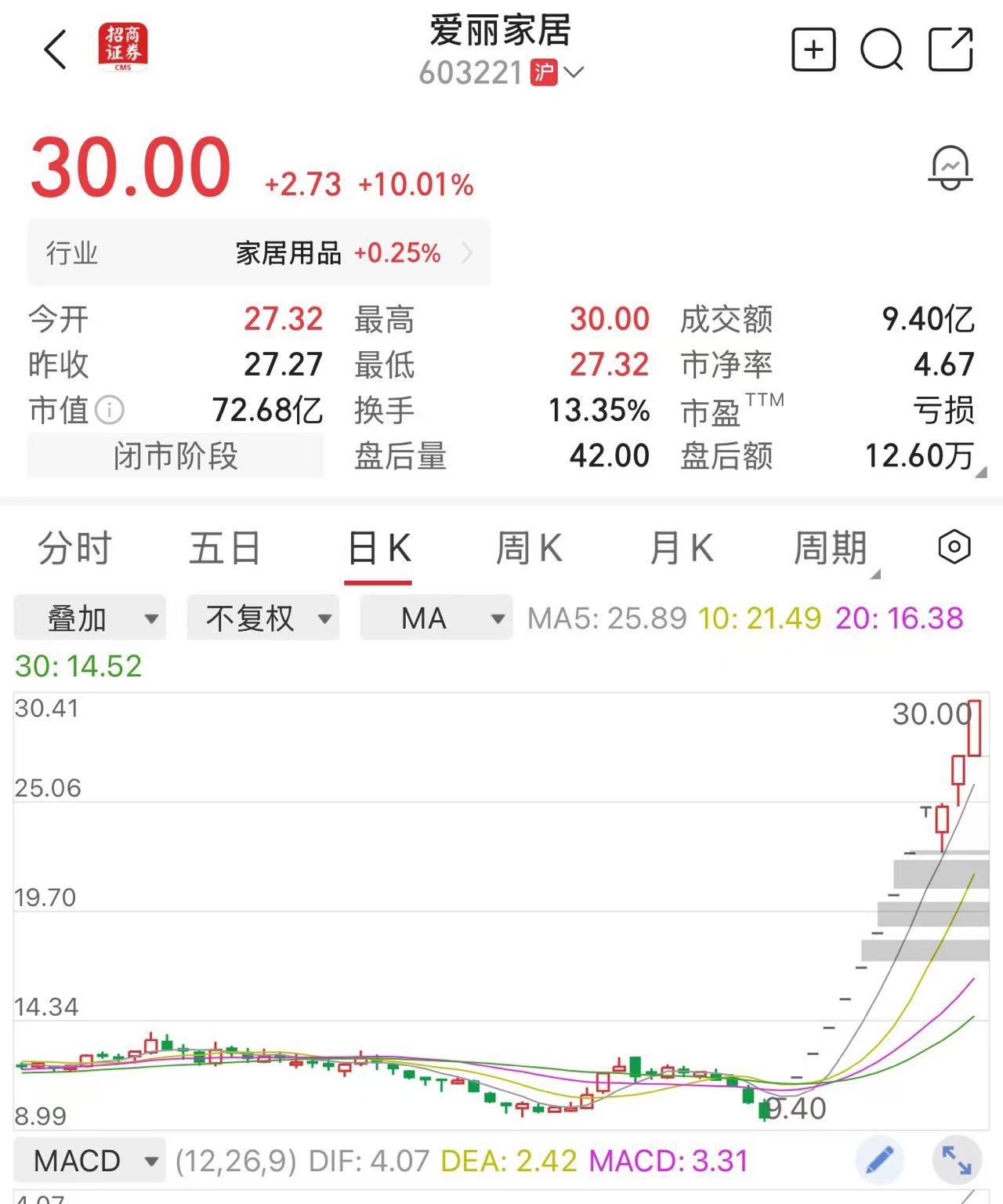Switch to the 五日 chart tab
The height and width of the screenshot is (1204, 1003).
226,548
